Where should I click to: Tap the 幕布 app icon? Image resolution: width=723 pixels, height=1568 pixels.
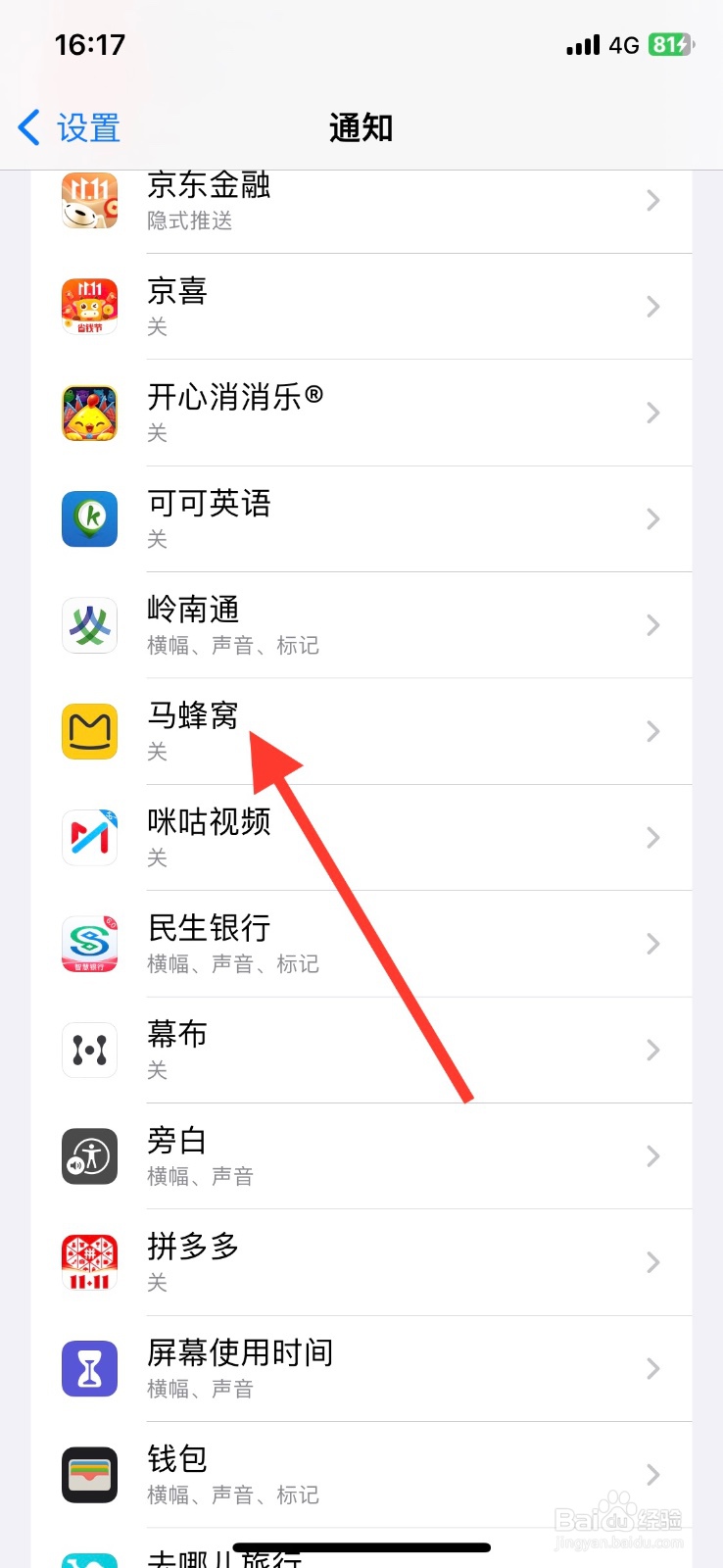(89, 1050)
